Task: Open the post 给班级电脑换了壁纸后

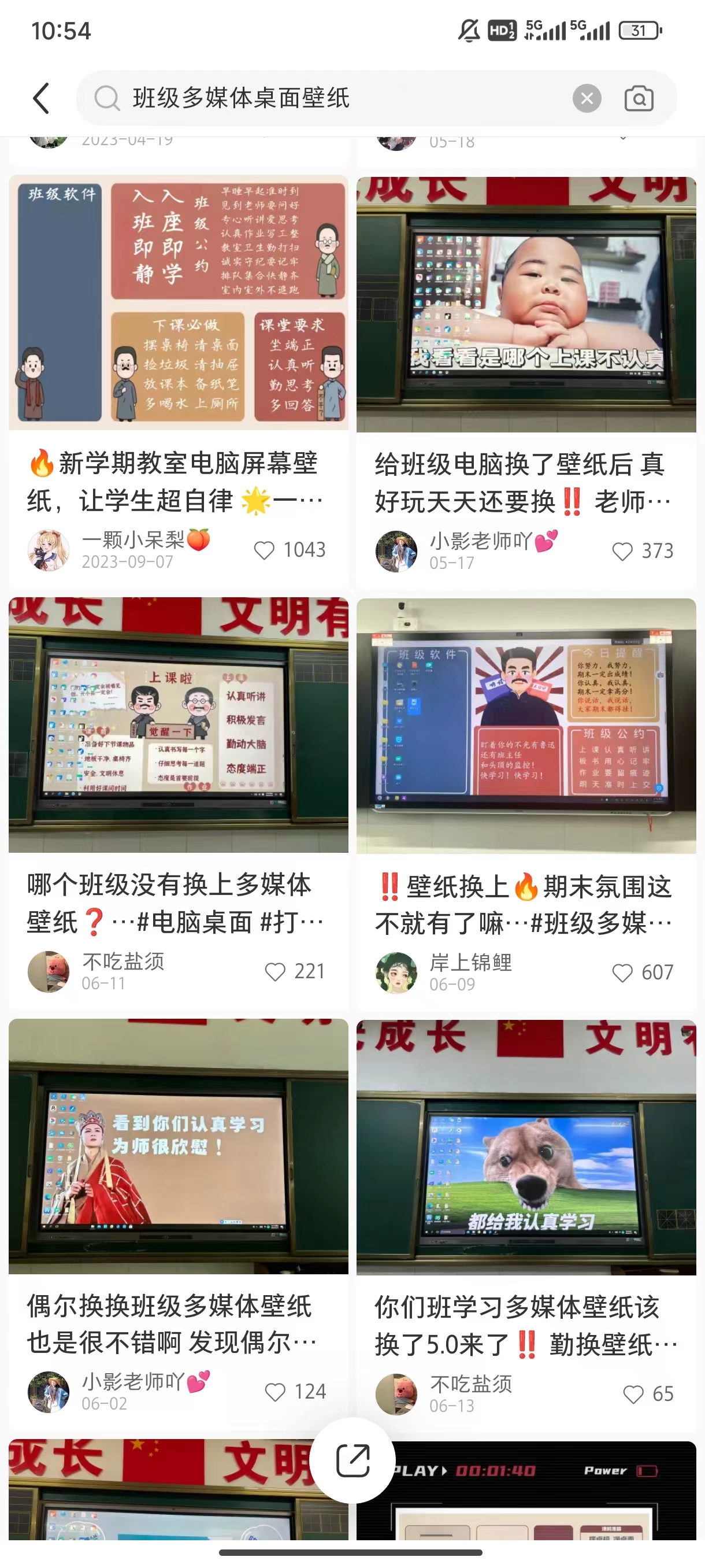Action: 526,304
